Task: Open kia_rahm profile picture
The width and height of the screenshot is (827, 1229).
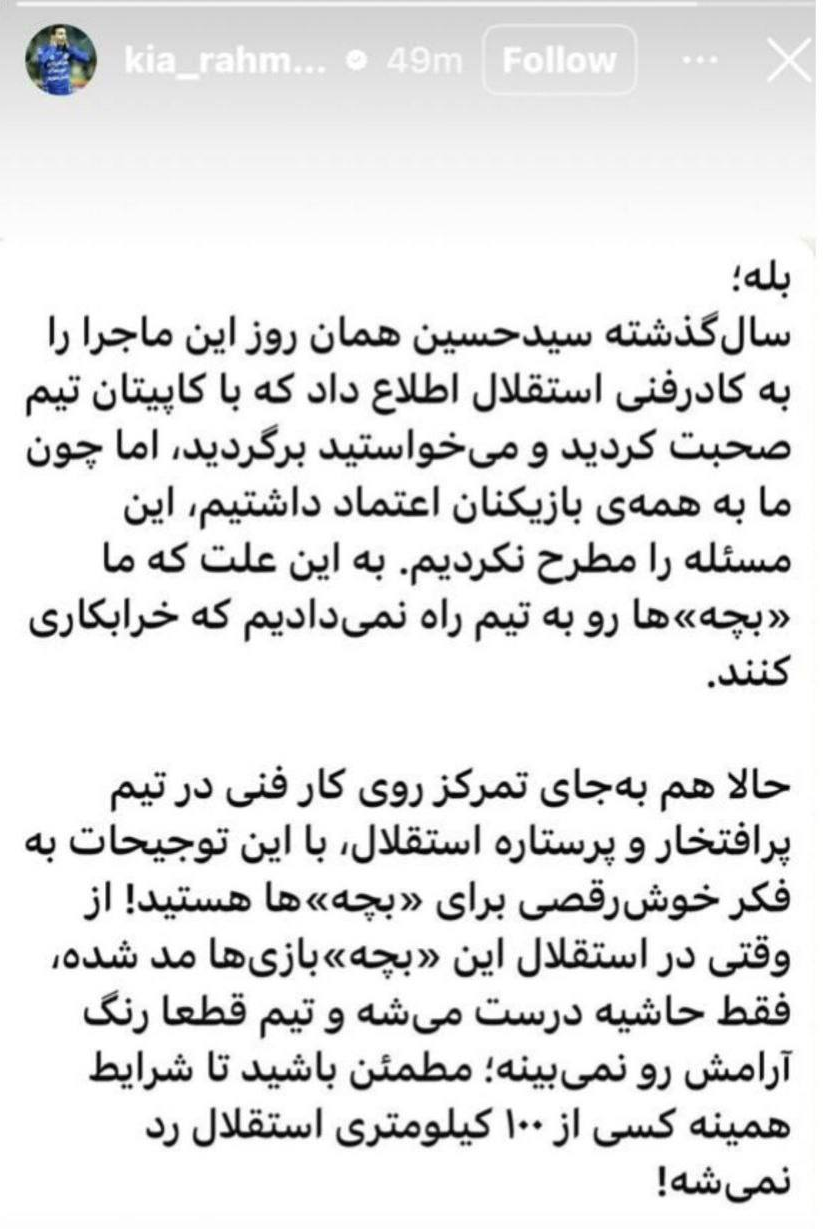Action: pos(60,60)
